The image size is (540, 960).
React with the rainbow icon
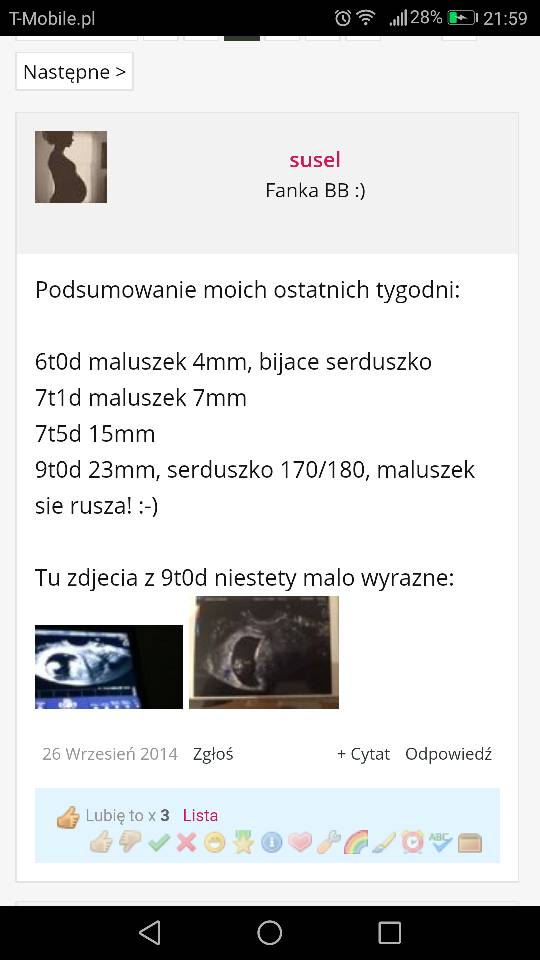(356, 843)
